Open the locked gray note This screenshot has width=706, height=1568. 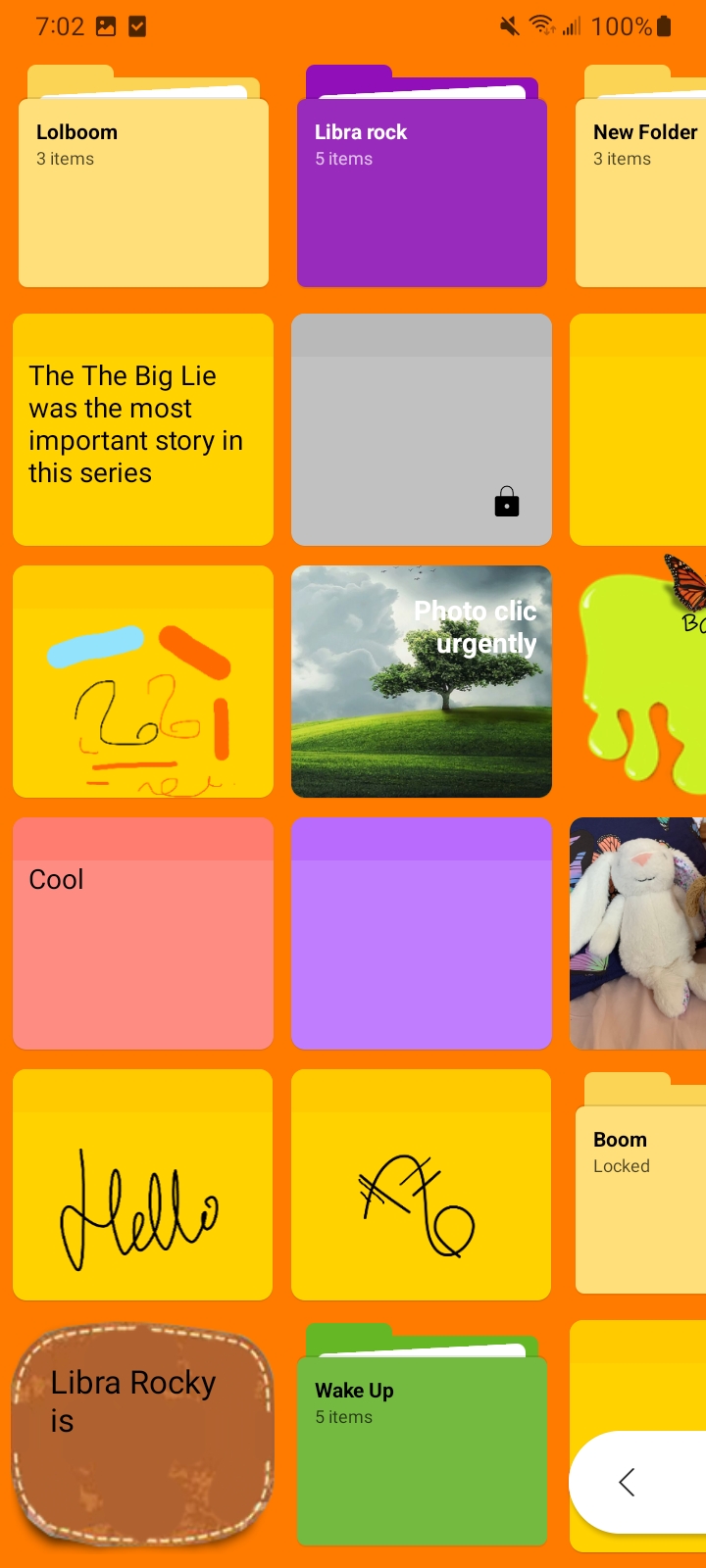[x=422, y=429]
